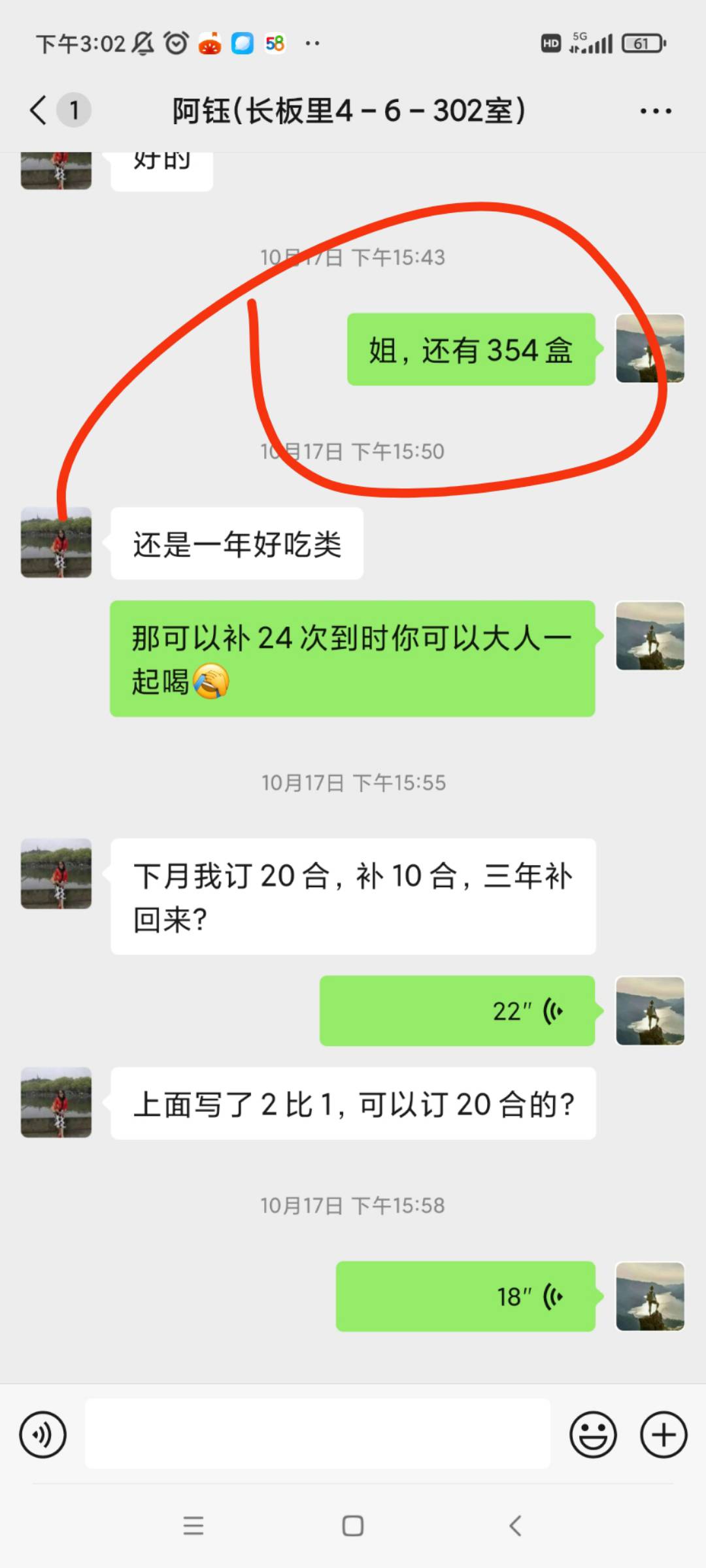Tap the message text field

pos(318,1435)
